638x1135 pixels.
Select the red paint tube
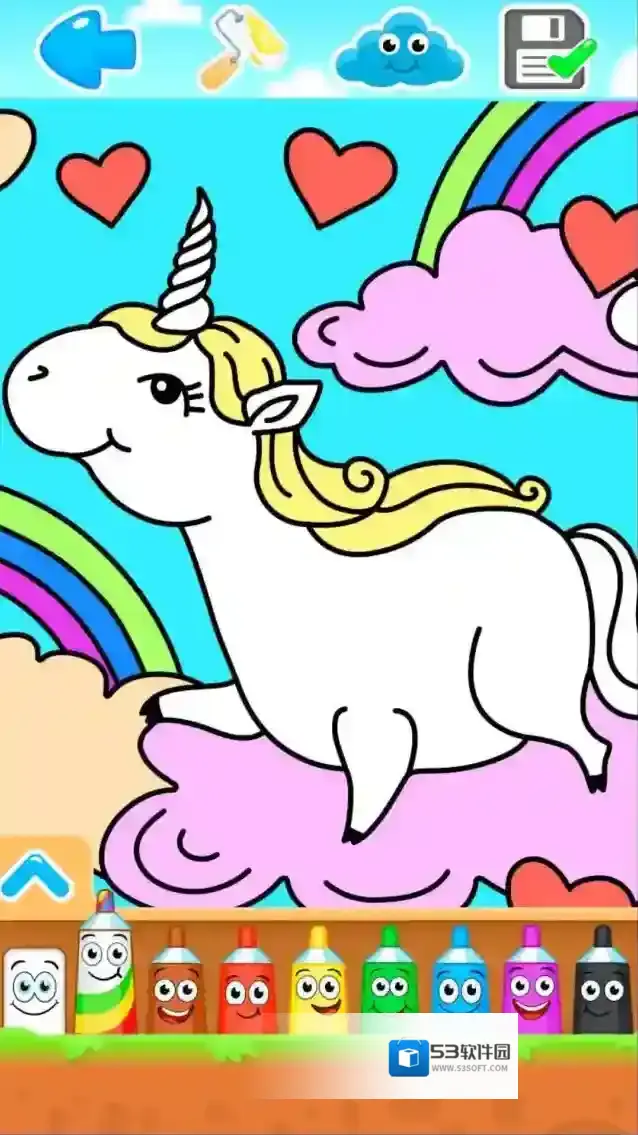tap(246, 984)
